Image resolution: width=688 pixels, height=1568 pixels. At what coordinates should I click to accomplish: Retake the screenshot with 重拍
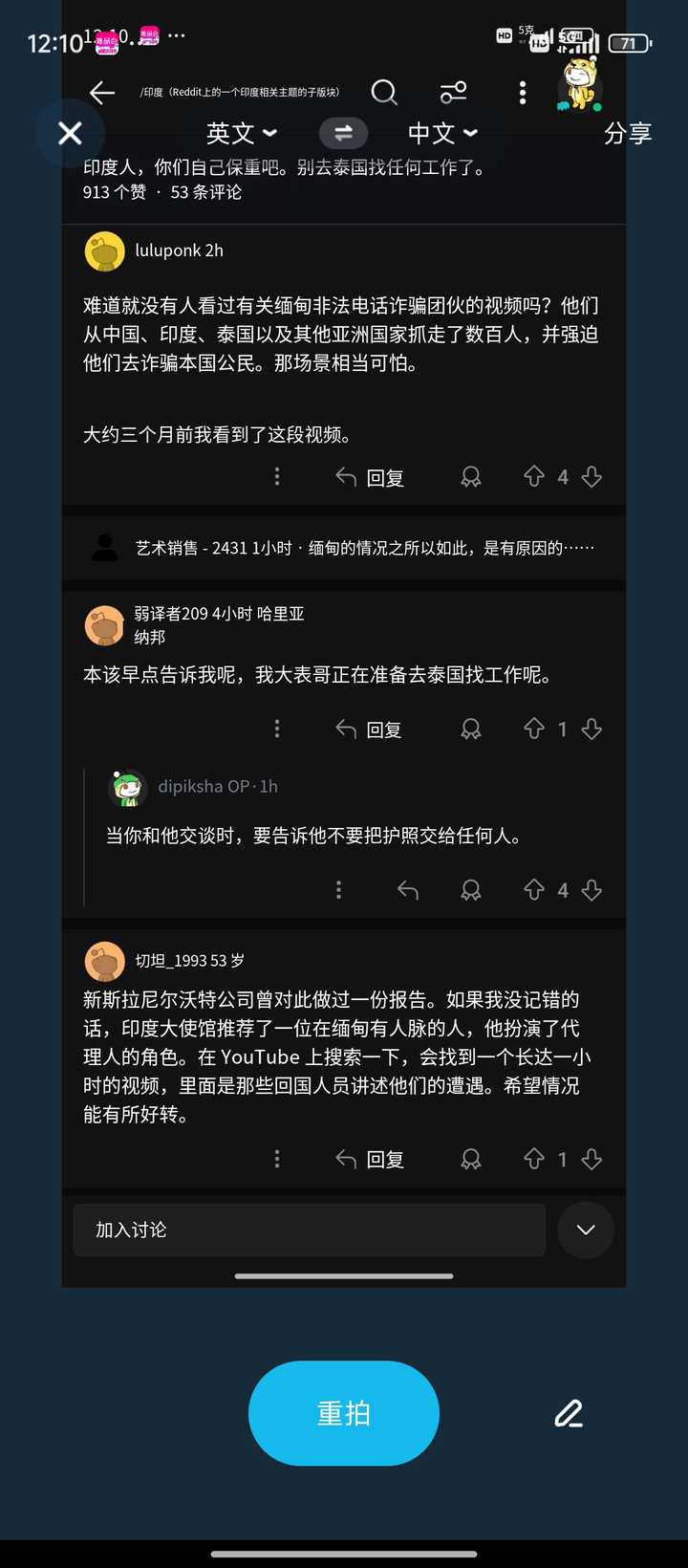(x=343, y=1413)
